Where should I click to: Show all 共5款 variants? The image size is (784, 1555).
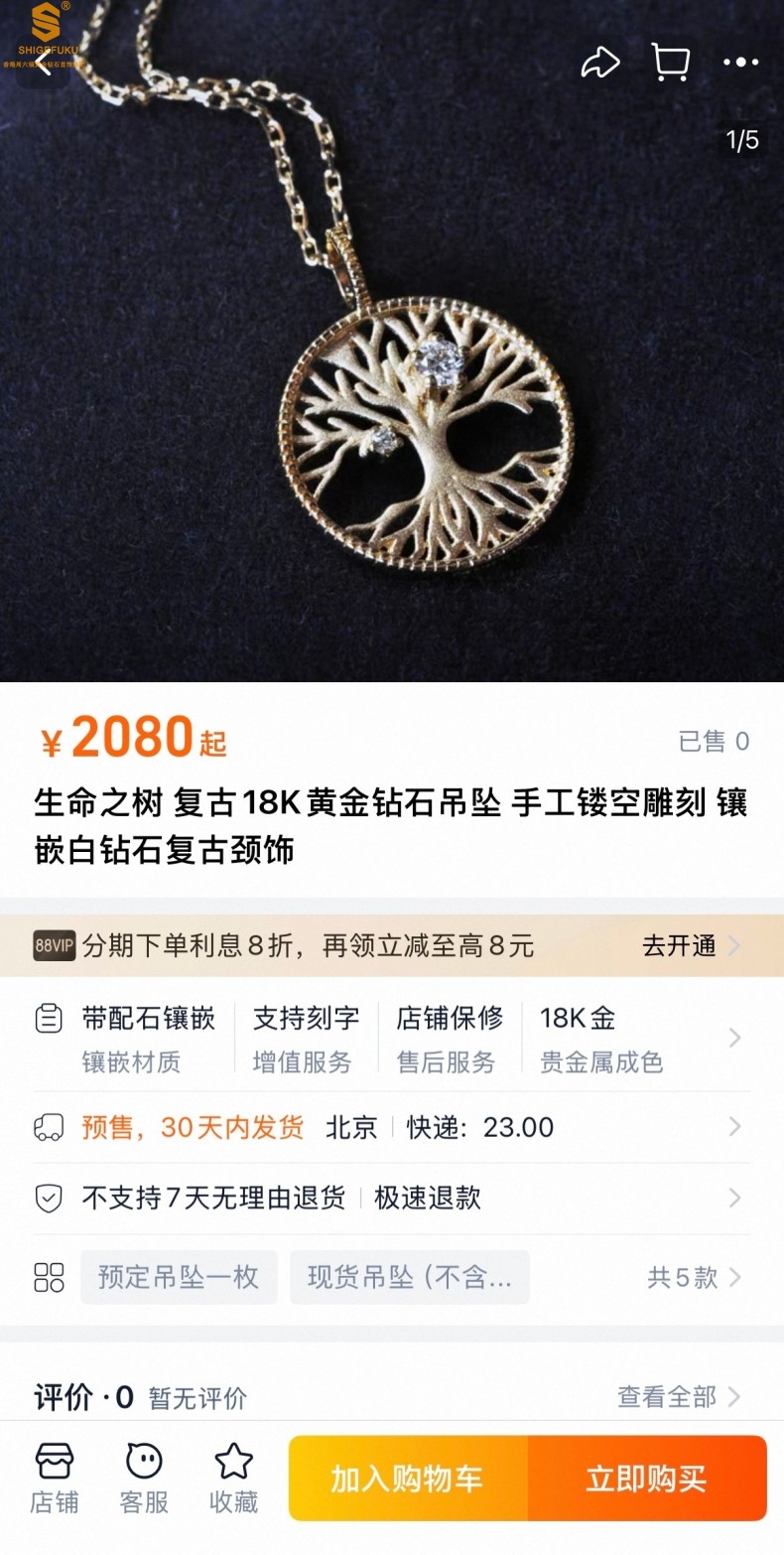tap(694, 1277)
